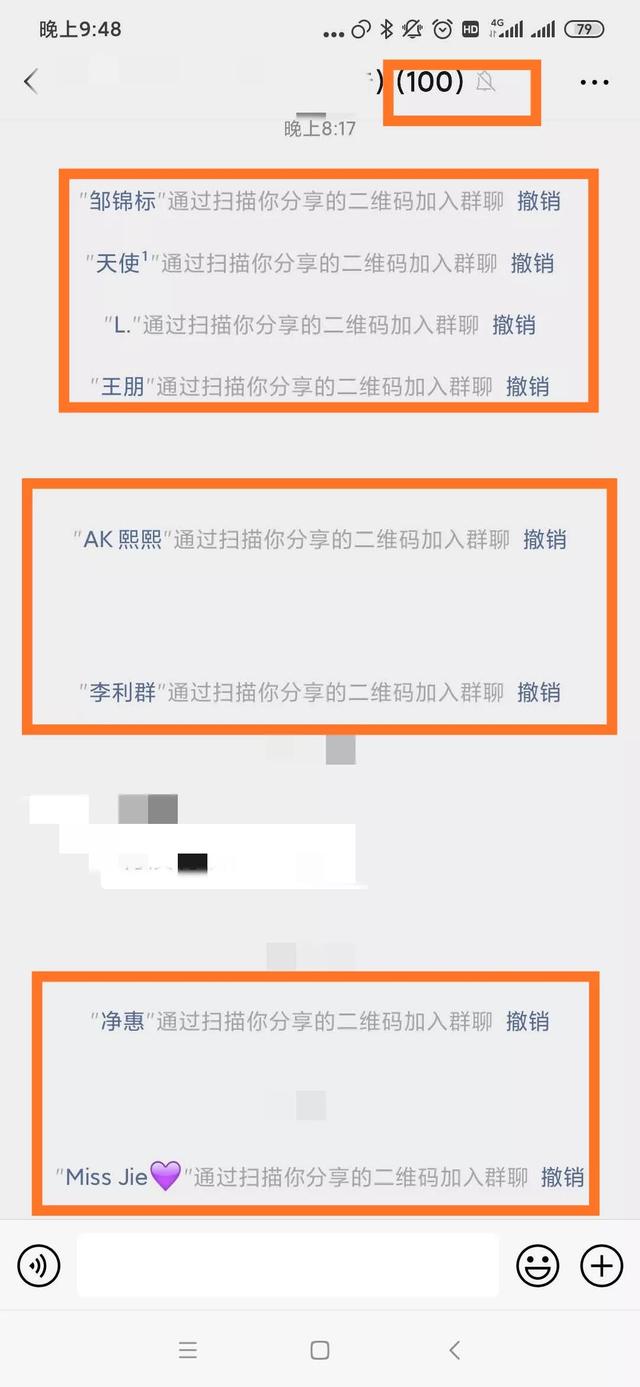
Task: Switch to voice message input
Action: (39, 1266)
